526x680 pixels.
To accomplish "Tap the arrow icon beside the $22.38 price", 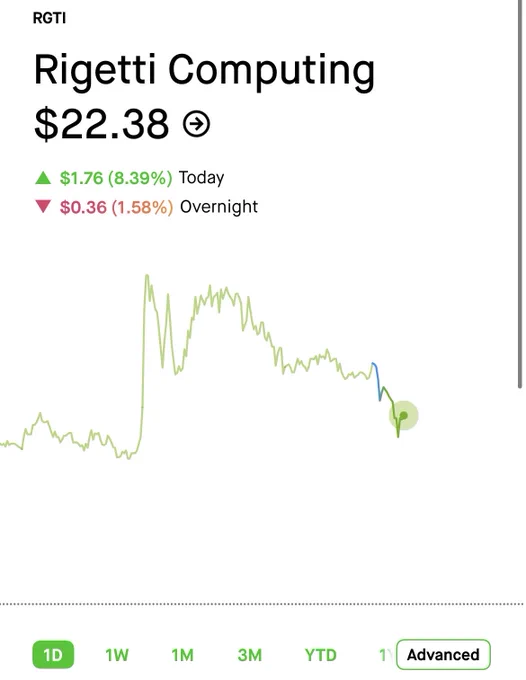I will click(x=196, y=124).
